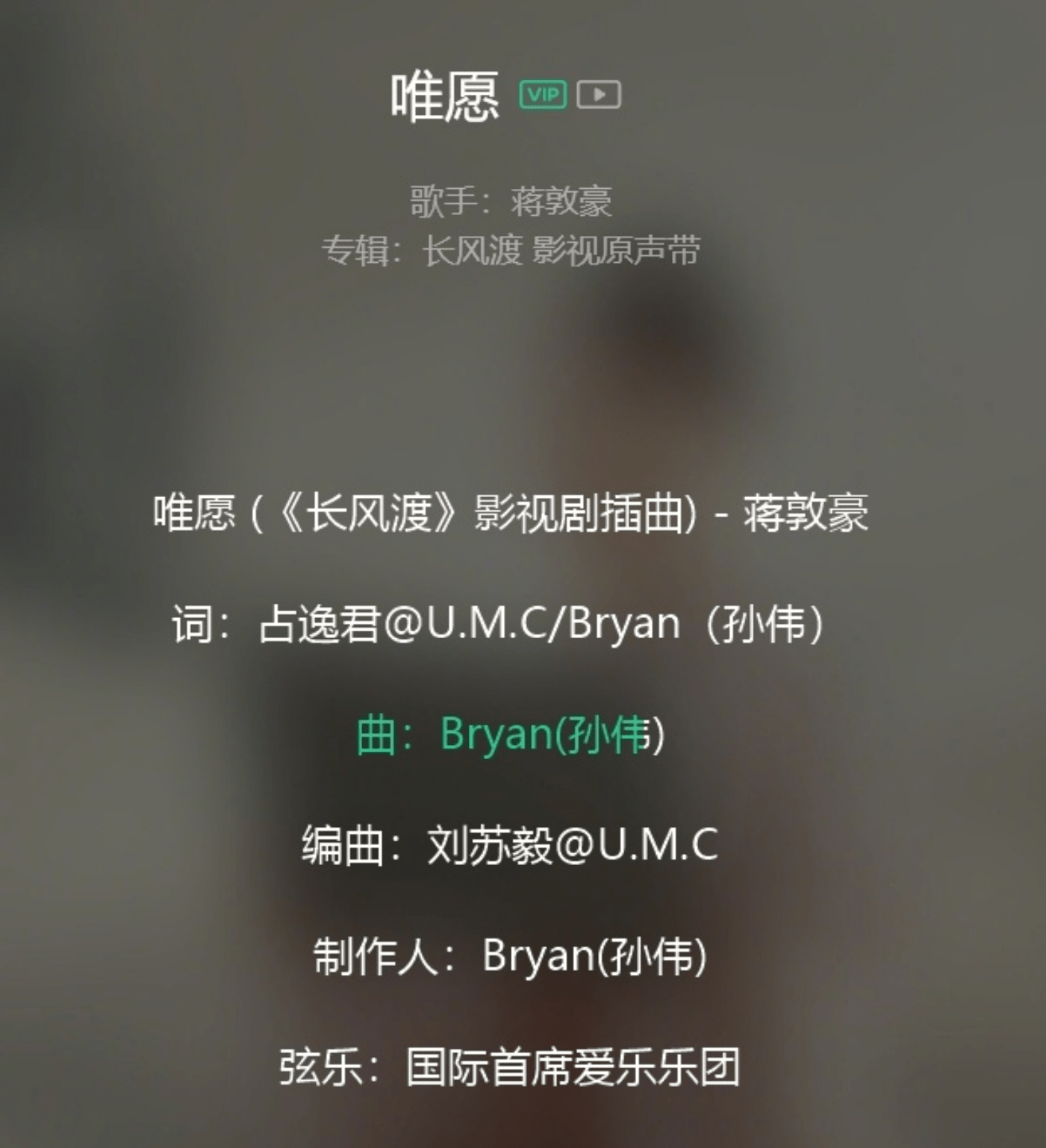Open singer 蒋敦豪's page
1046x1148 pixels.
pos(561,202)
